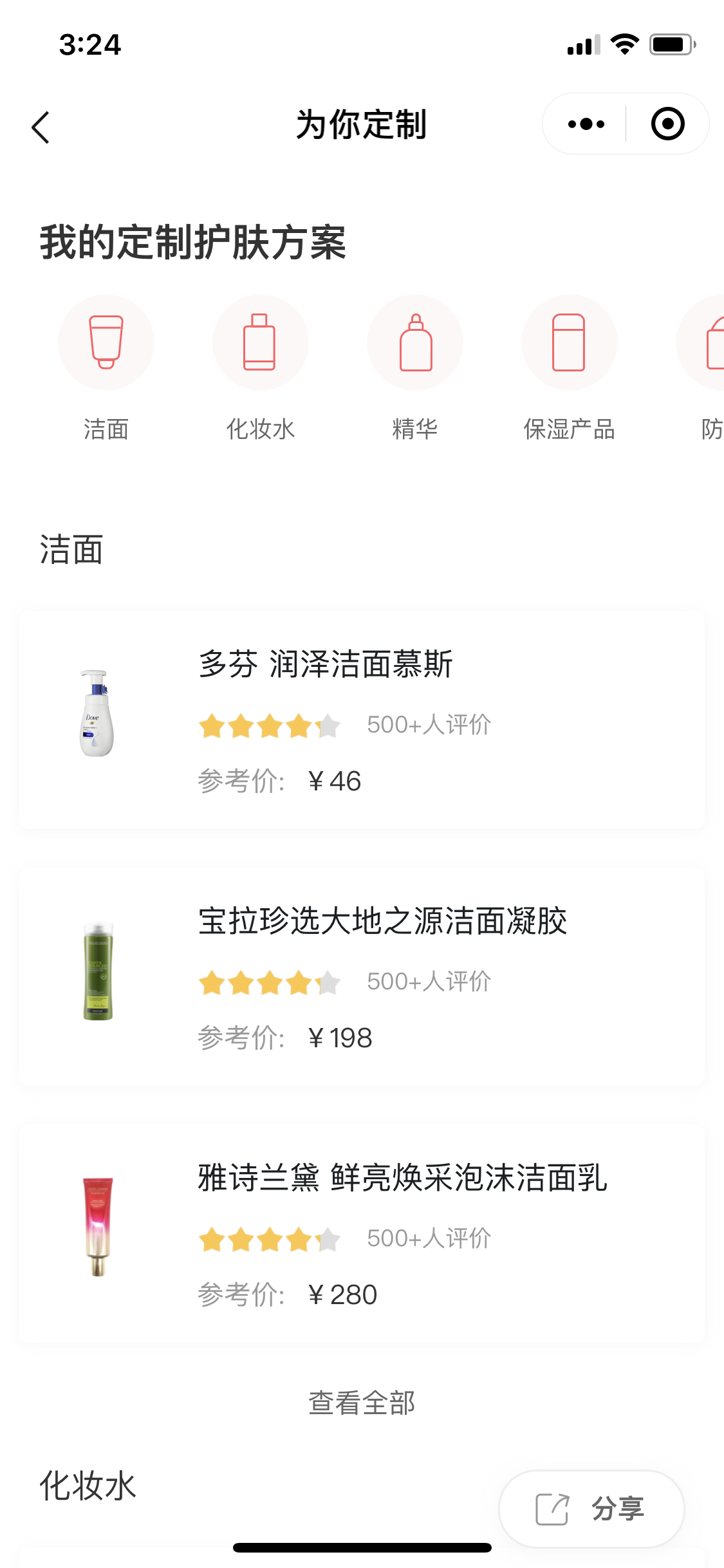Tap the 500+人评价 reviews of Paula's Choice
Screen dimensions: 724x1568
click(429, 982)
